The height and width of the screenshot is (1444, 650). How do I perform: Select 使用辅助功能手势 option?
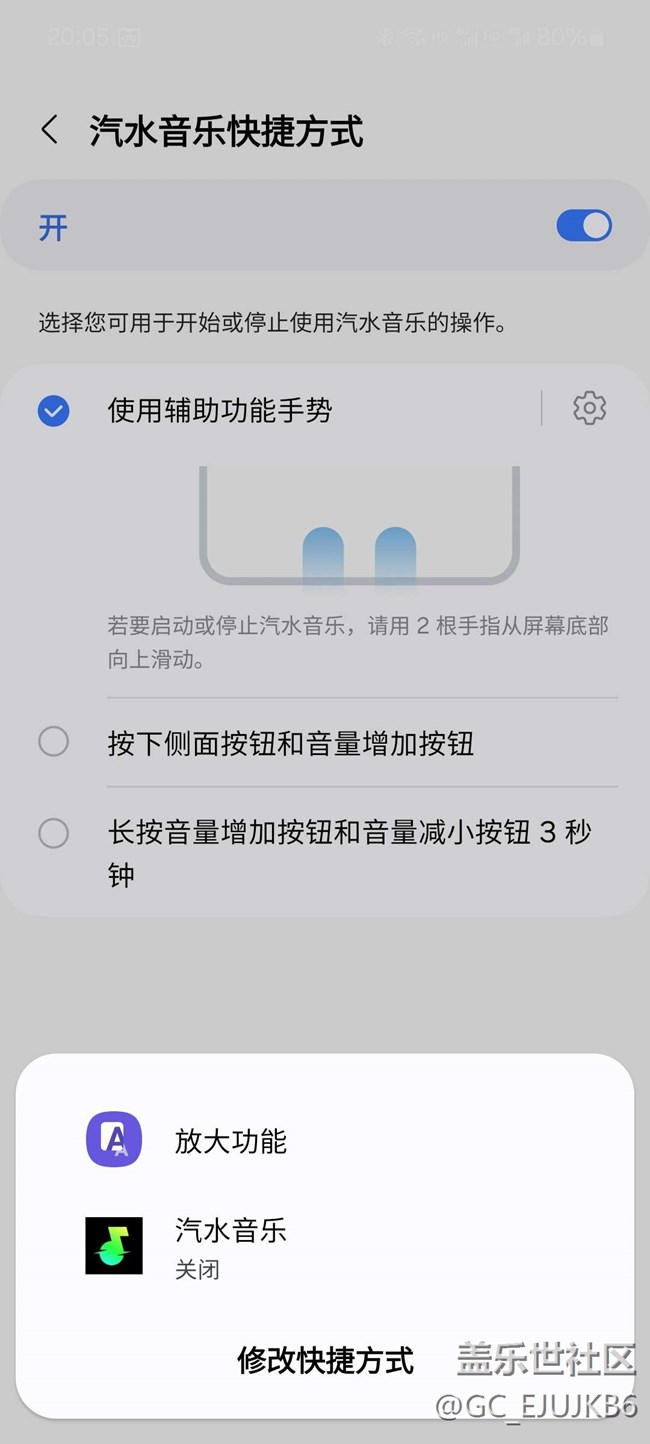[54, 410]
